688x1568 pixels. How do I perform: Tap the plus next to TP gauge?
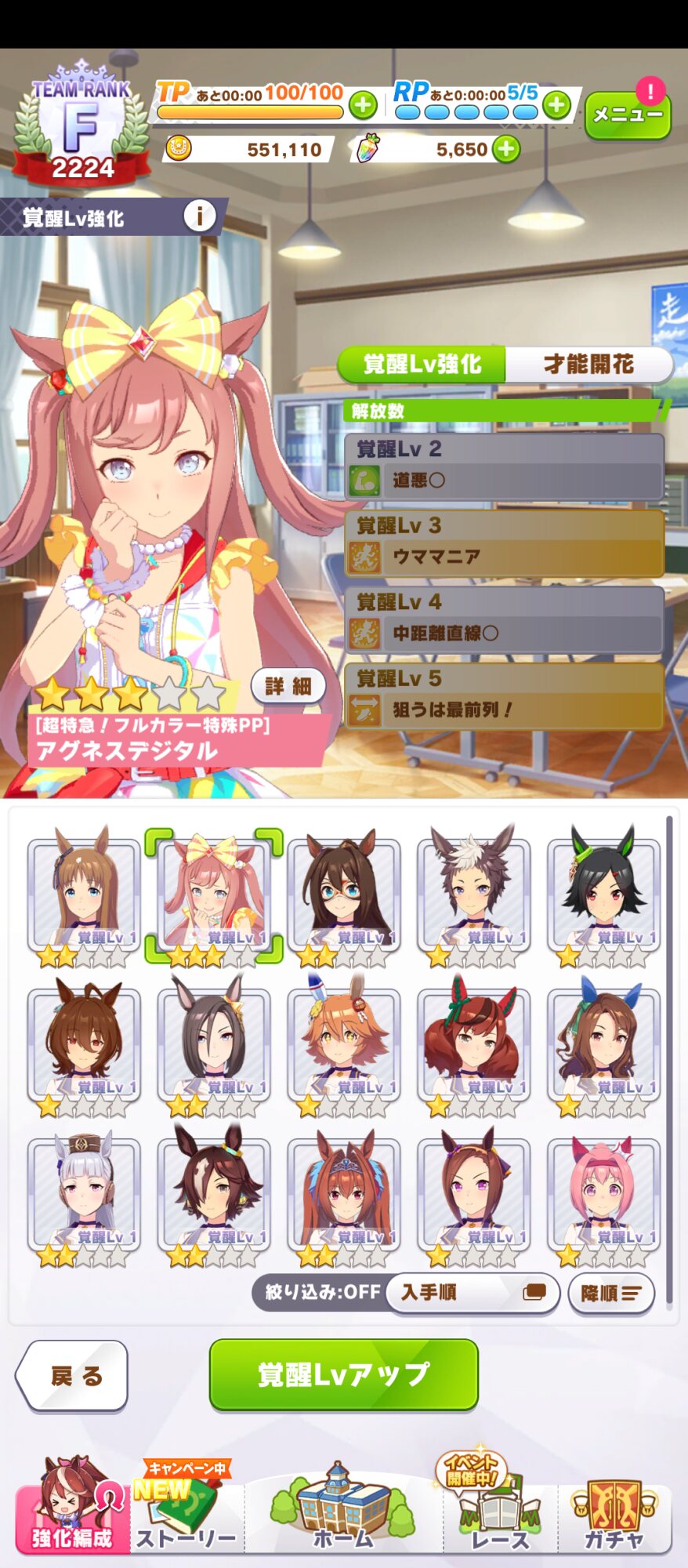tap(363, 105)
